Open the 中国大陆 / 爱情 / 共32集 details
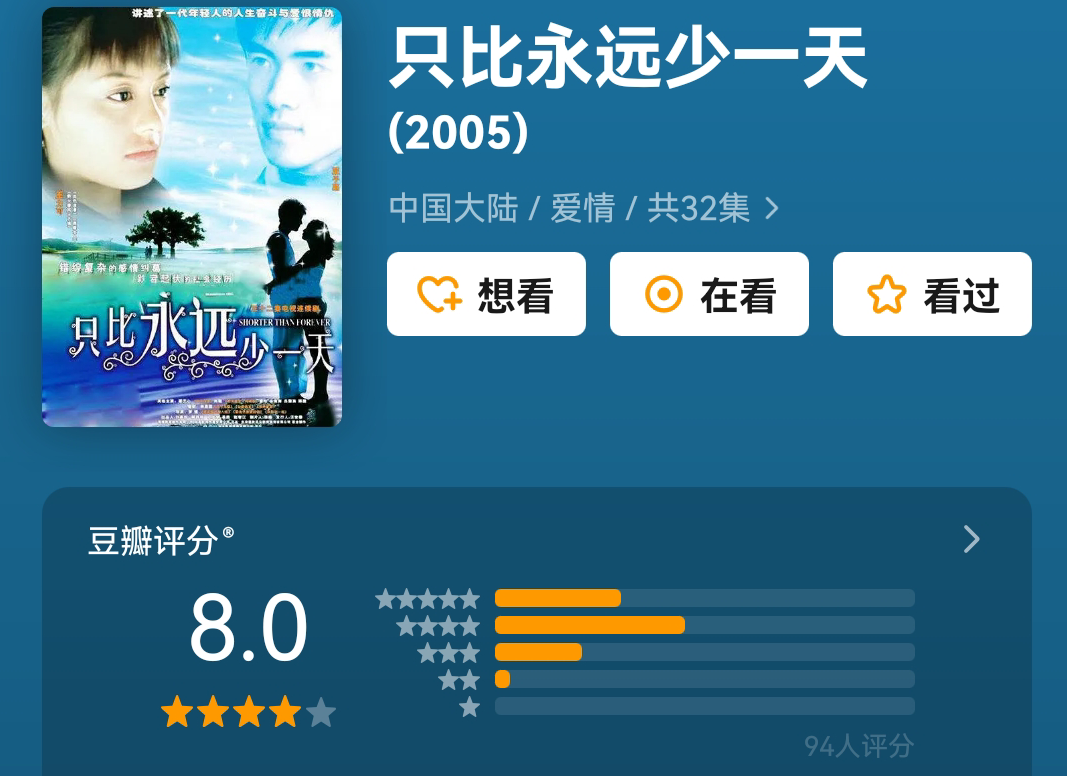 click(584, 208)
